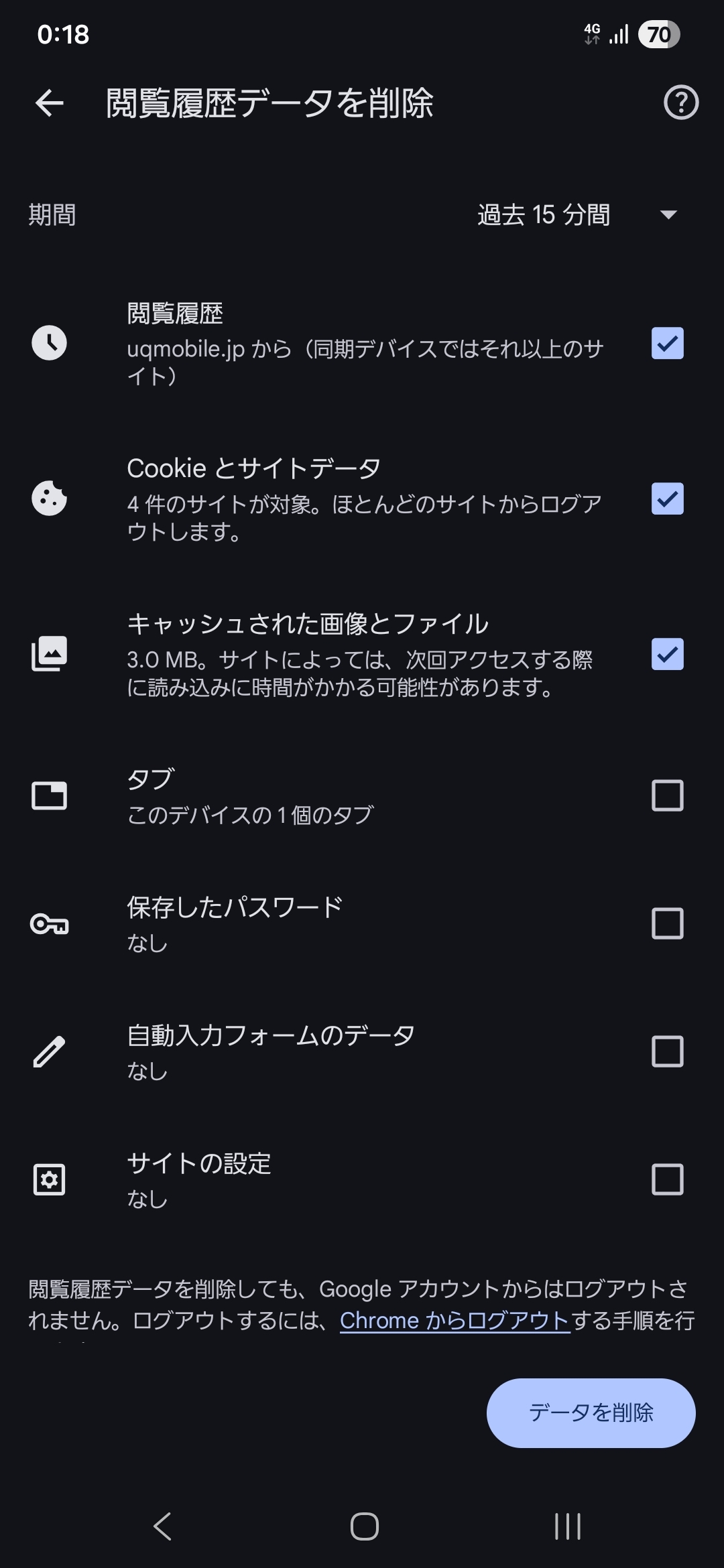This screenshot has width=724, height=1568.
Task: Check the 保存したパスワード checkbox
Action: 668,924
